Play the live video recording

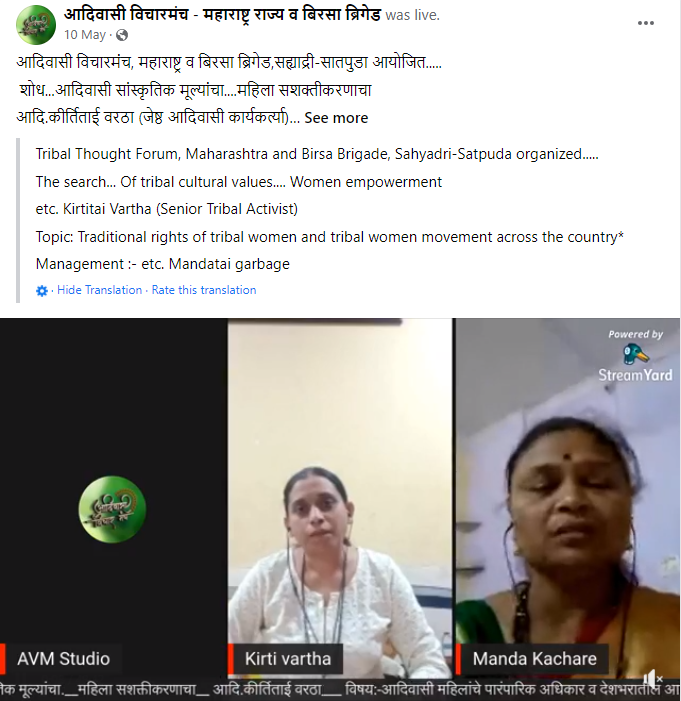[340, 500]
